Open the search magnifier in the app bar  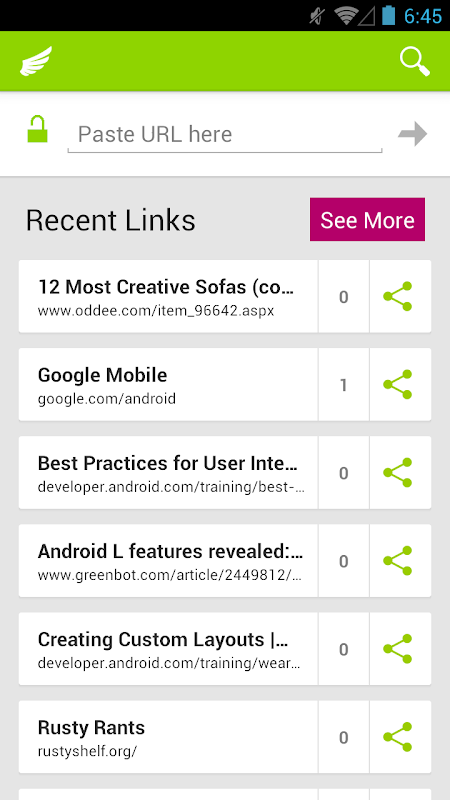click(414, 61)
